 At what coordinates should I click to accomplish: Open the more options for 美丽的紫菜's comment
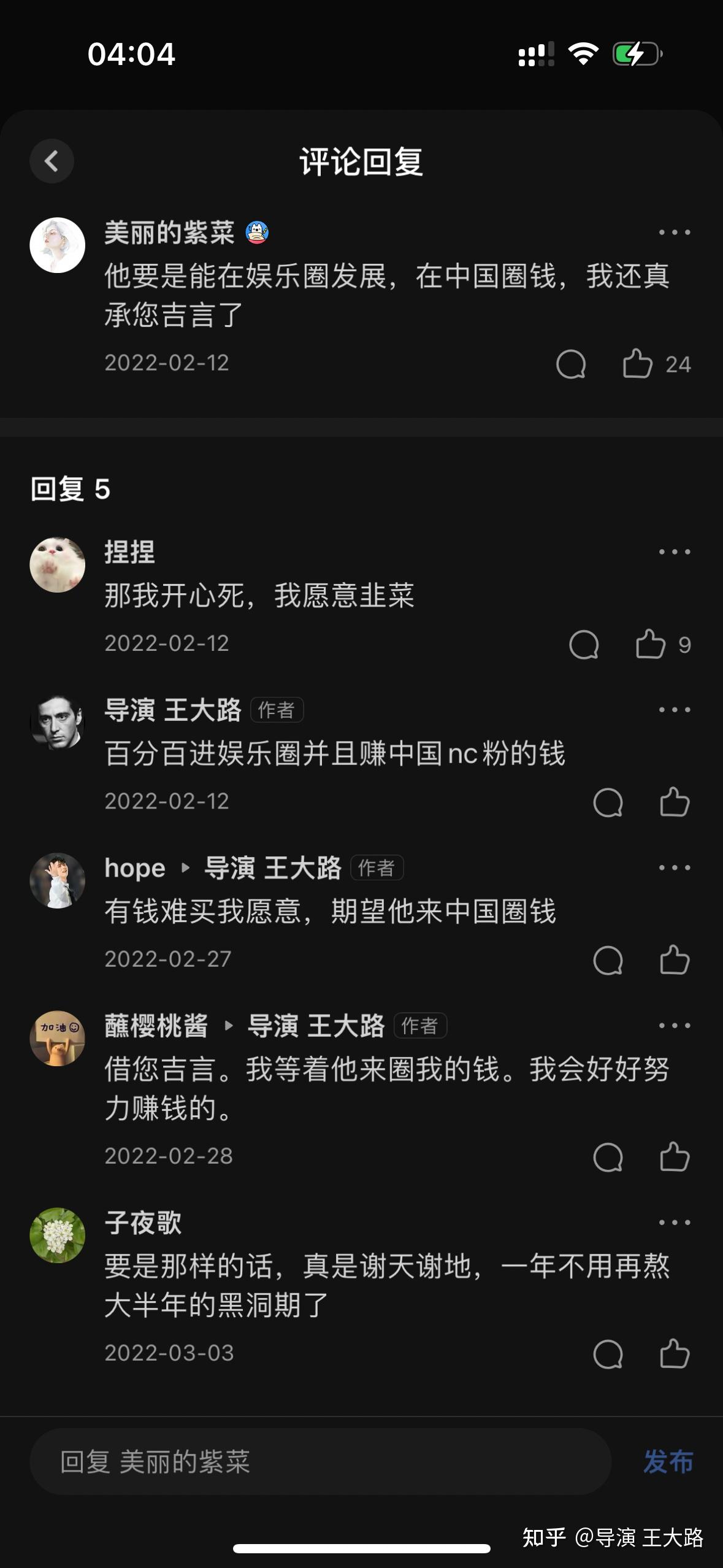click(x=674, y=233)
